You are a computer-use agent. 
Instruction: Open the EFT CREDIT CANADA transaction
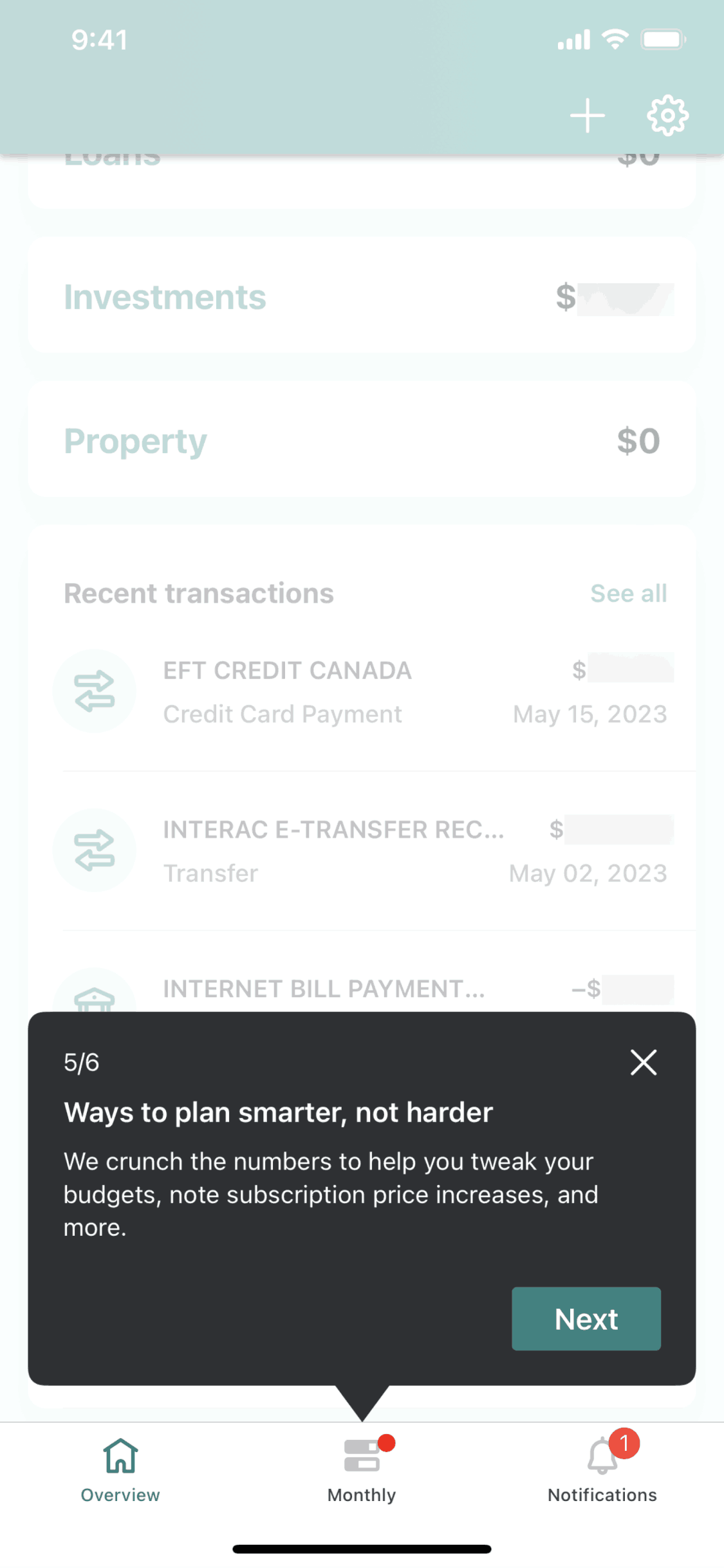pos(362,692)
